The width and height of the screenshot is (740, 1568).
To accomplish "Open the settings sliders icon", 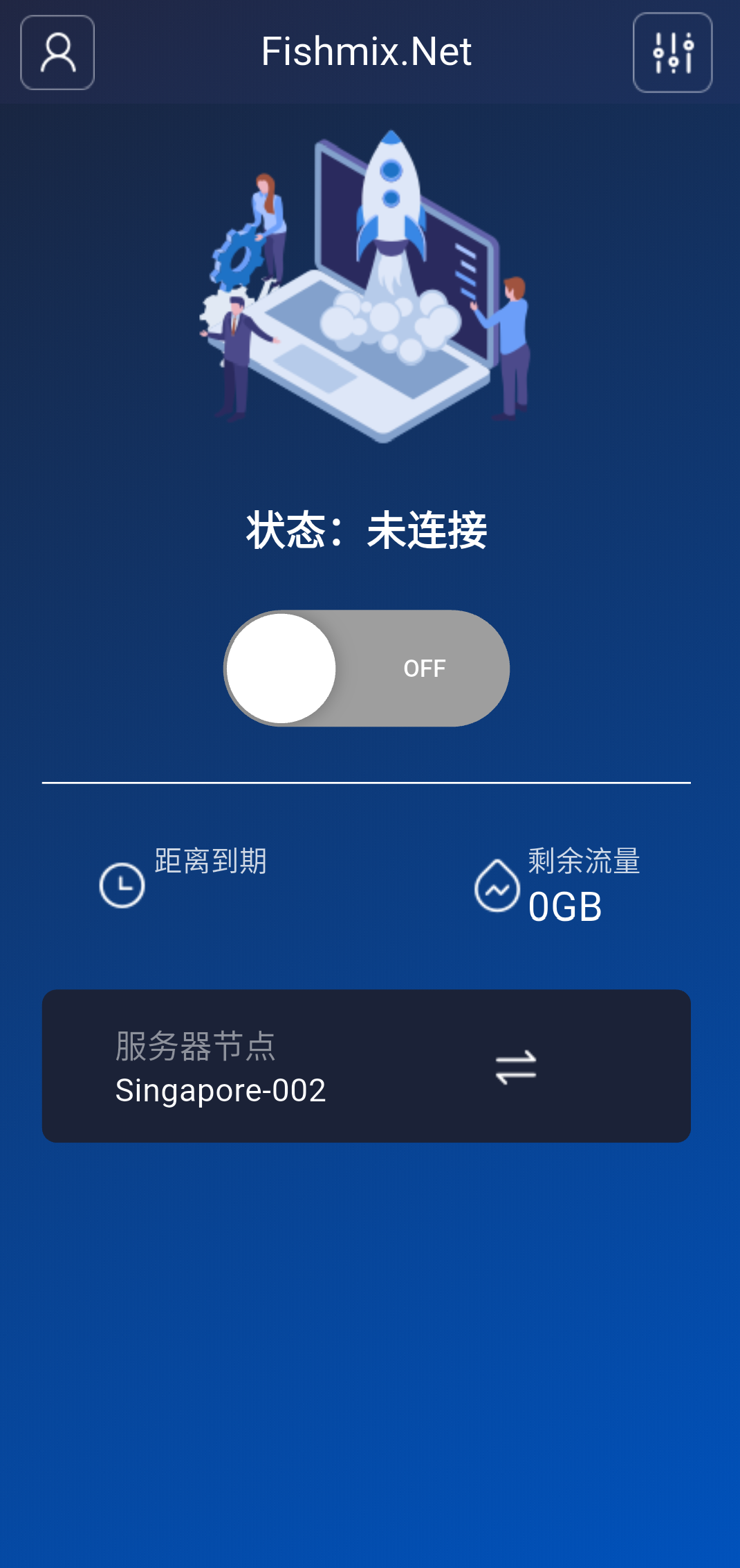I will 672,53.
